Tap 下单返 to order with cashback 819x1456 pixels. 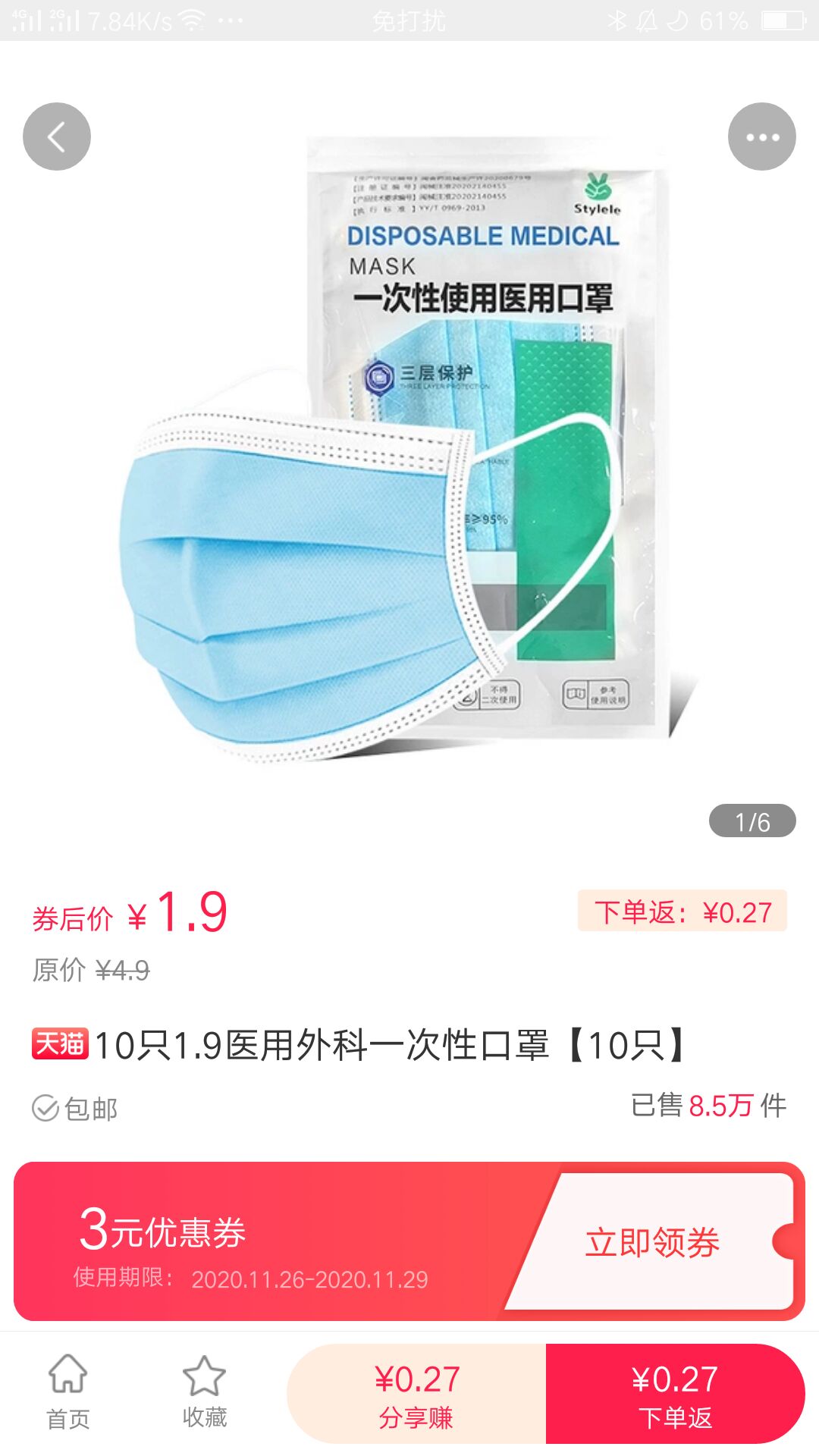(x=674, y=1394)
